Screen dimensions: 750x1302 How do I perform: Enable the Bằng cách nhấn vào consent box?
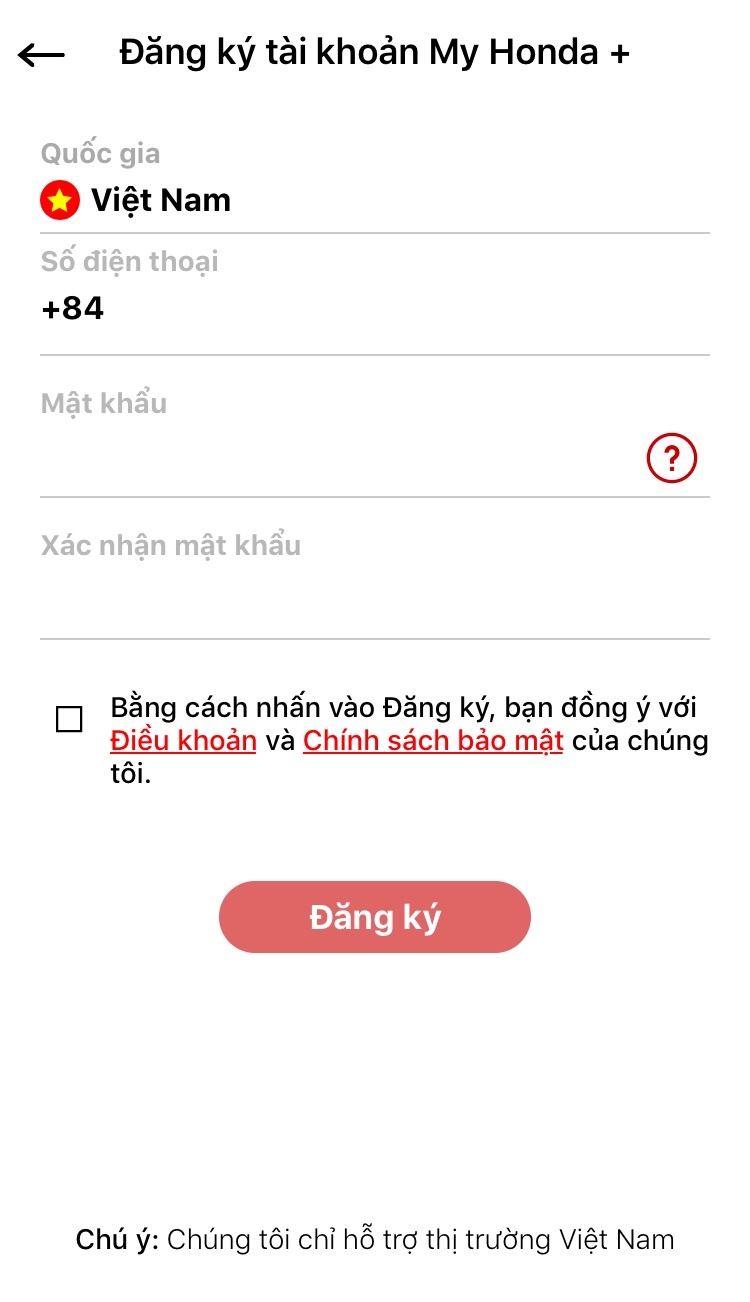coord(68,719)
